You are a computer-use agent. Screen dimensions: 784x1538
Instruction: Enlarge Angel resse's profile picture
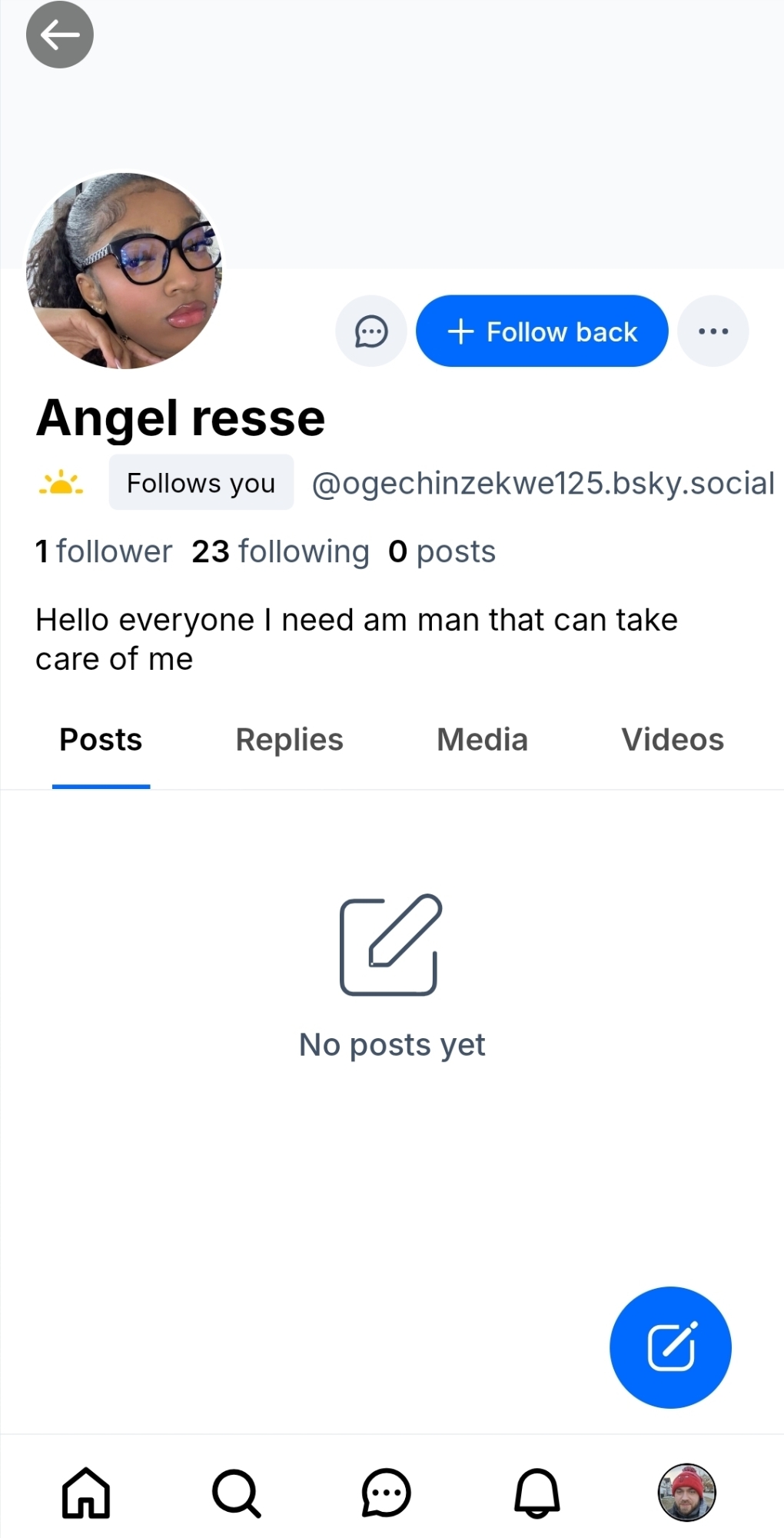click(125, 271)
